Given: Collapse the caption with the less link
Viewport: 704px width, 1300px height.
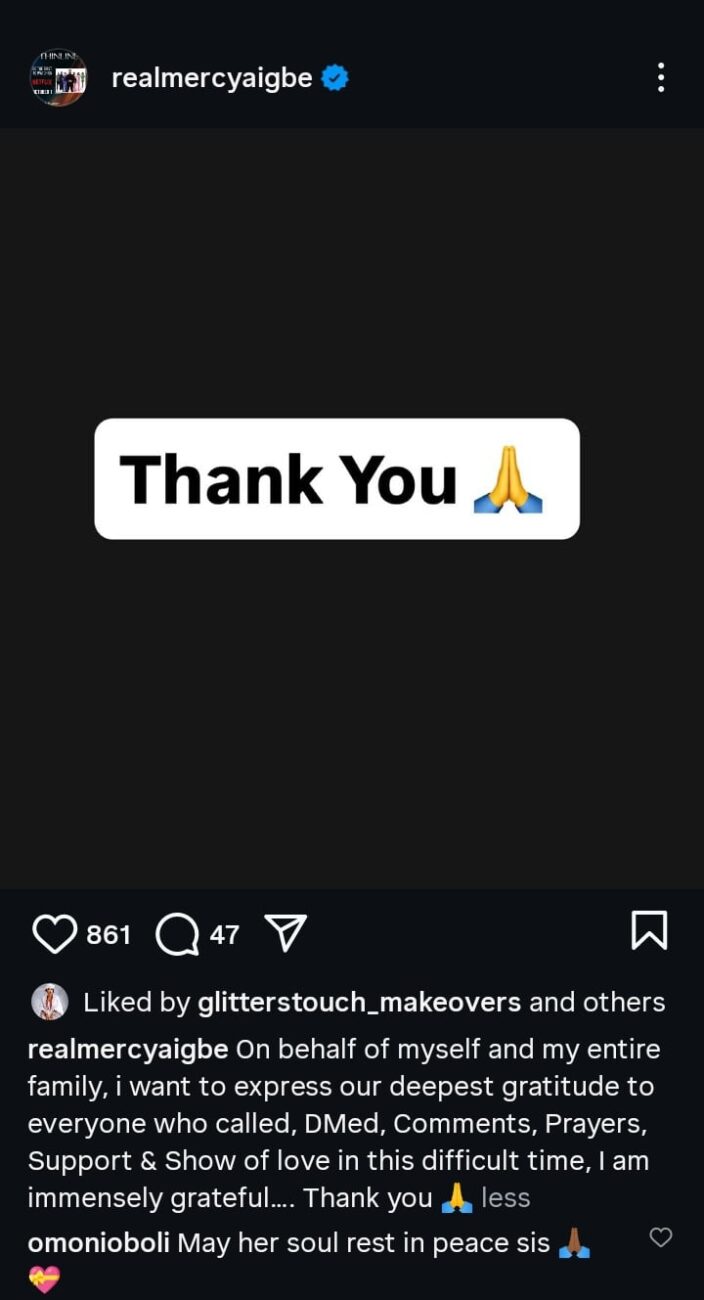Looking at the screenshot, I should click(x=505, y=1197).
